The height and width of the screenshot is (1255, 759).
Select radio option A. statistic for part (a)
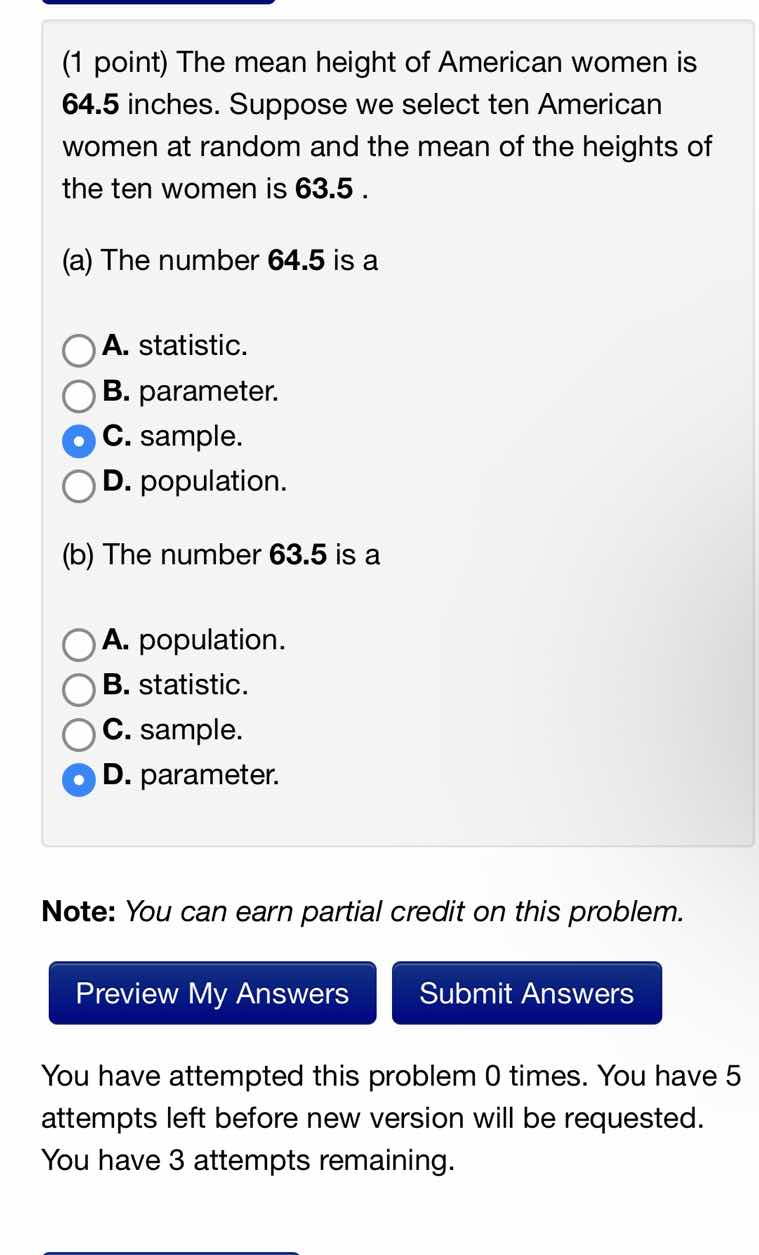coord(78,350)
